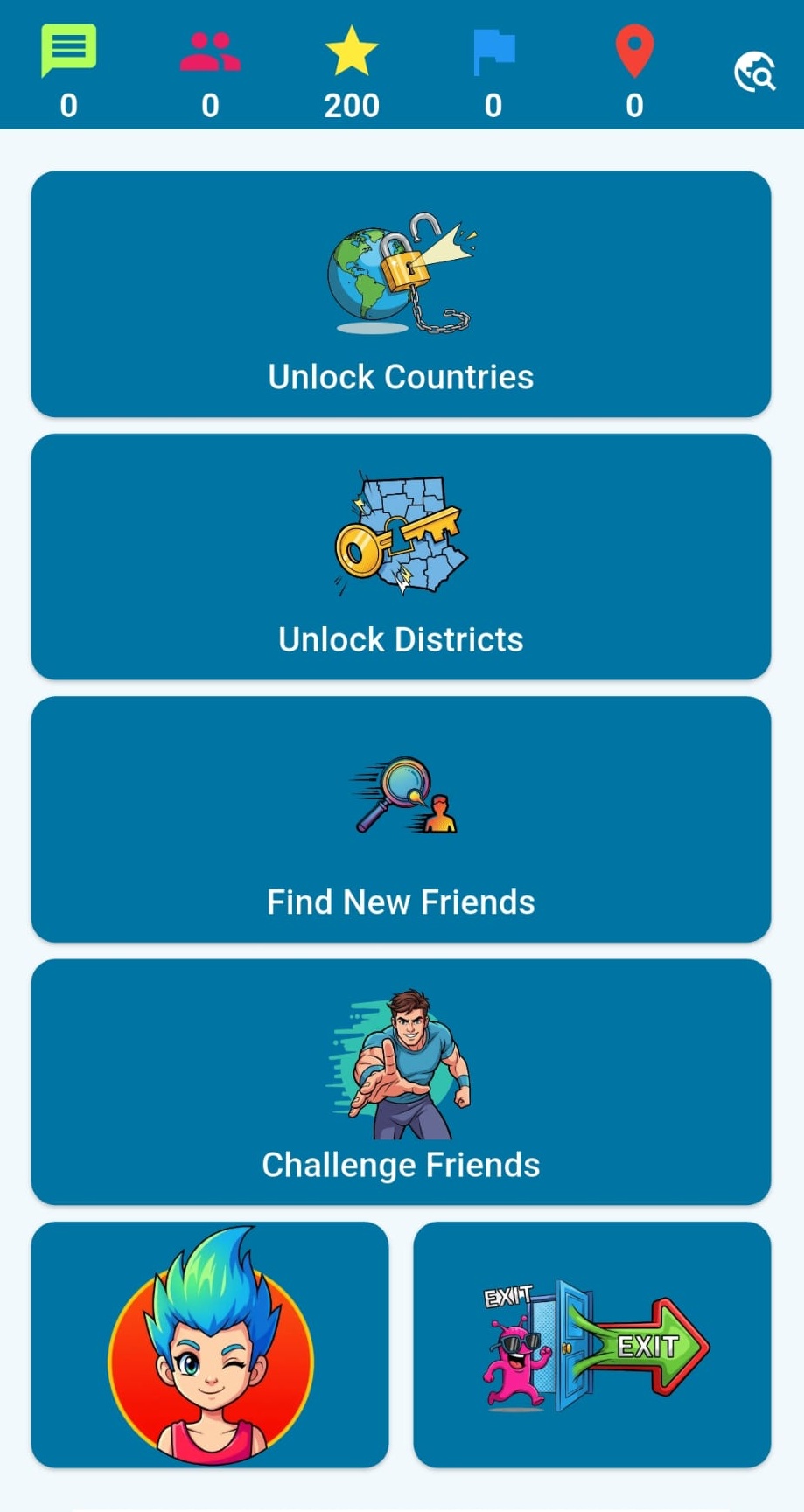Open the green messages icon

coord(68,51)
